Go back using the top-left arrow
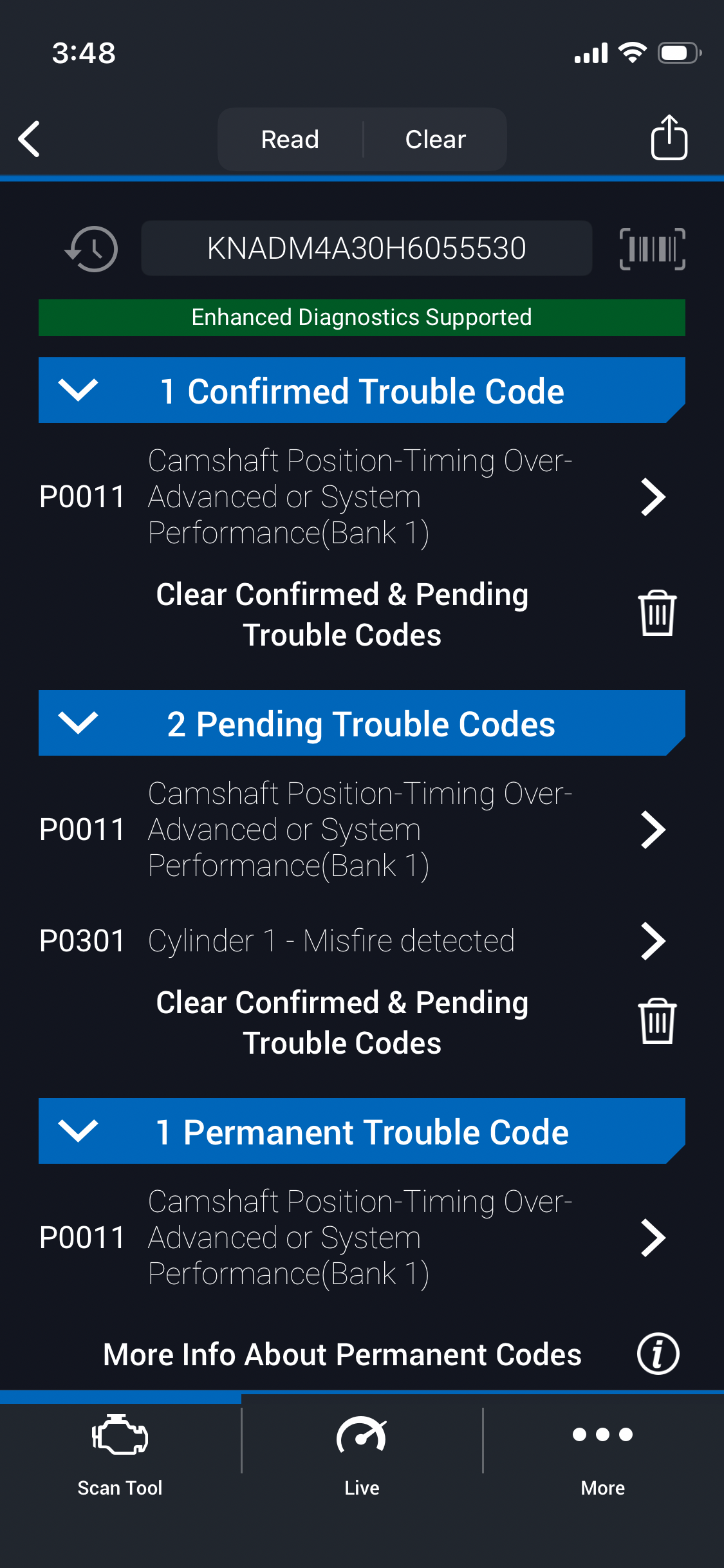 (x=30, y=139)
